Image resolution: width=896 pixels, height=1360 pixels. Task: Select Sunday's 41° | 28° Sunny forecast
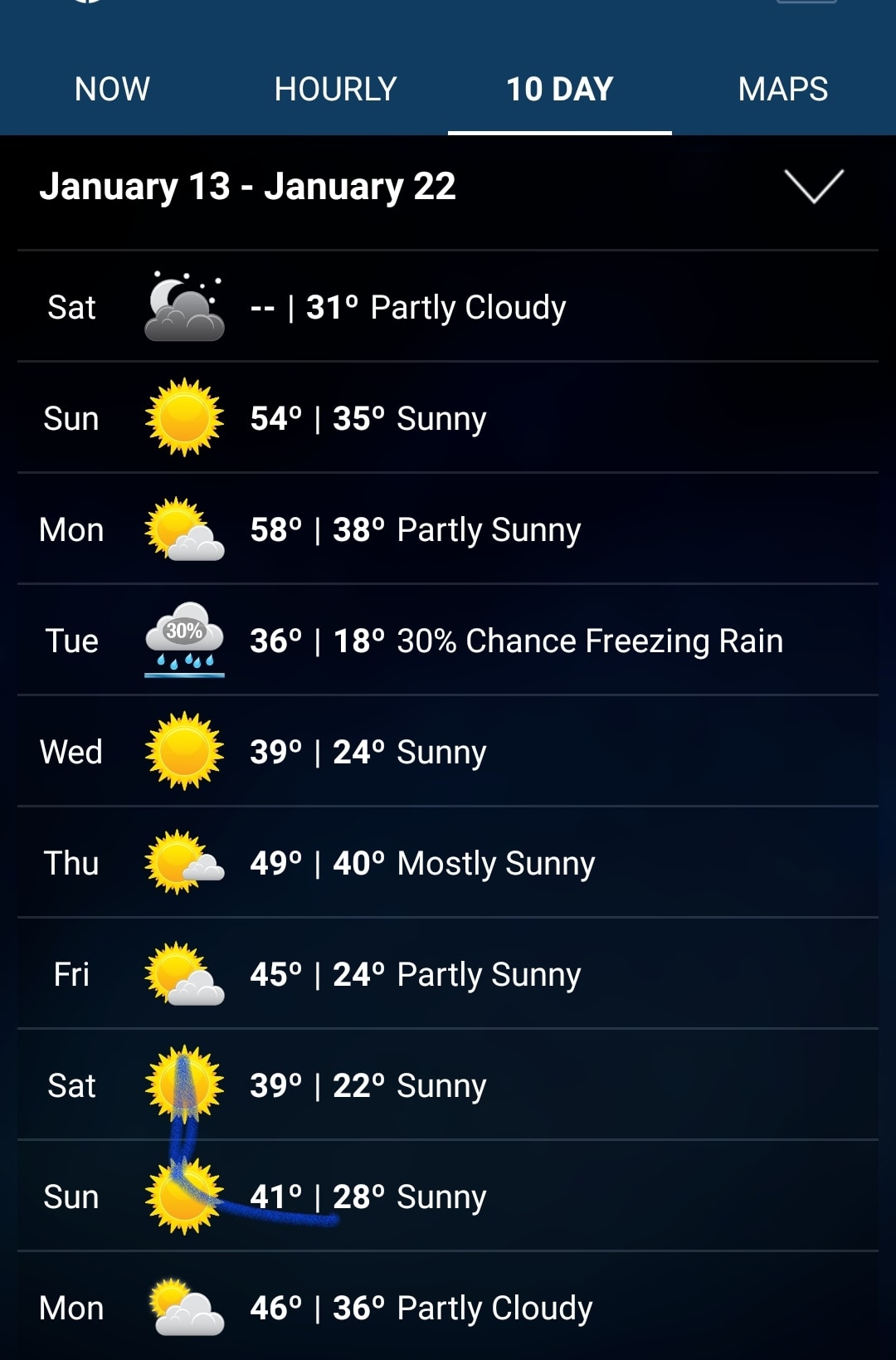point(448,1197)
